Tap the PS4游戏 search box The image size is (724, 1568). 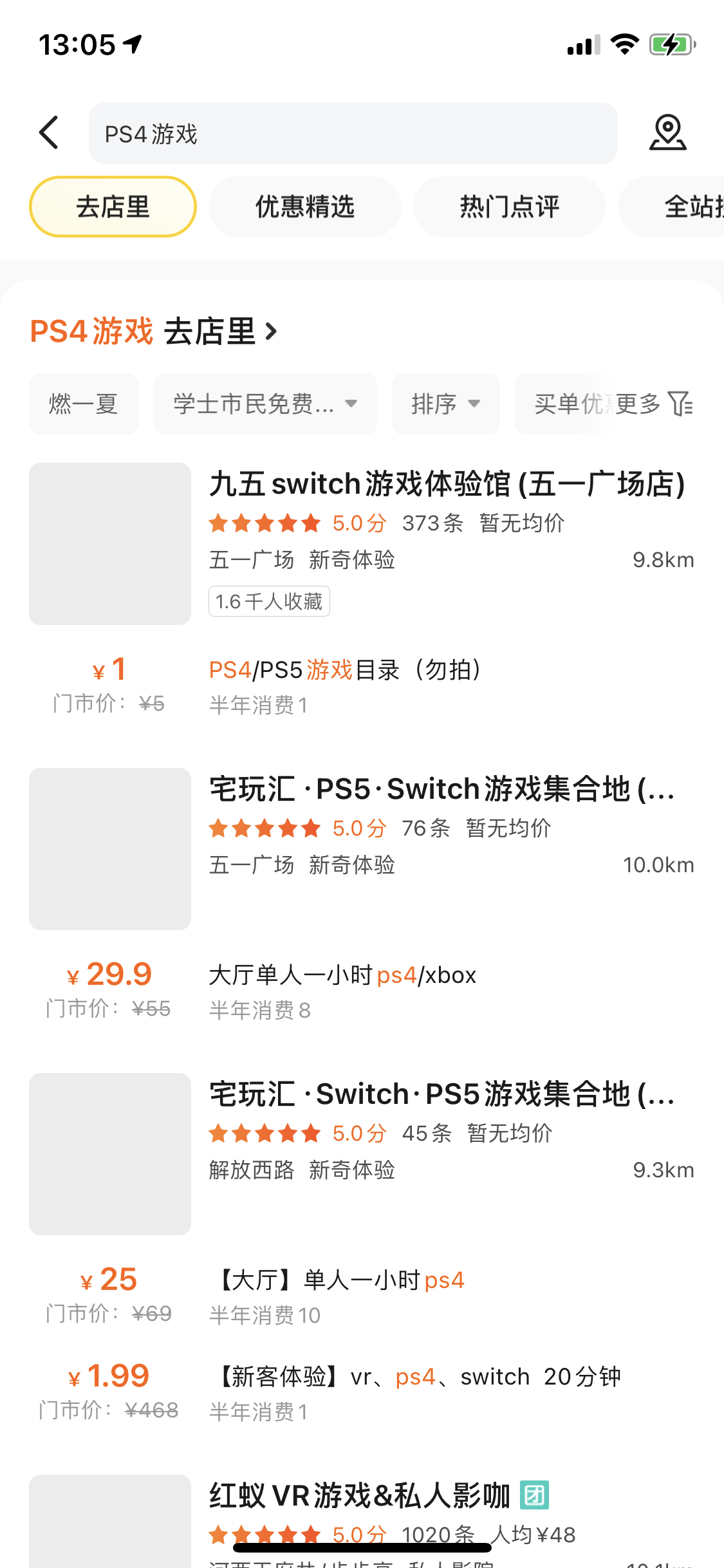pos(353,133)
